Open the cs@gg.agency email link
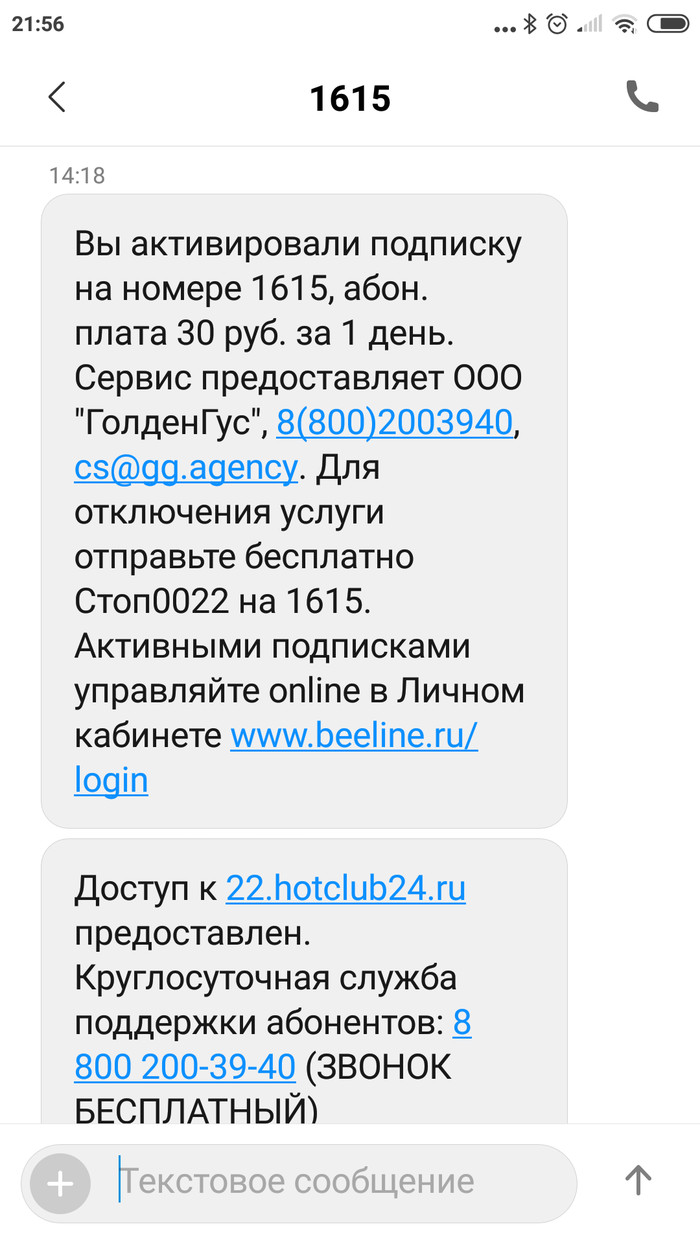This screenshot has width=700, height=1244. [x=186, y=467]
